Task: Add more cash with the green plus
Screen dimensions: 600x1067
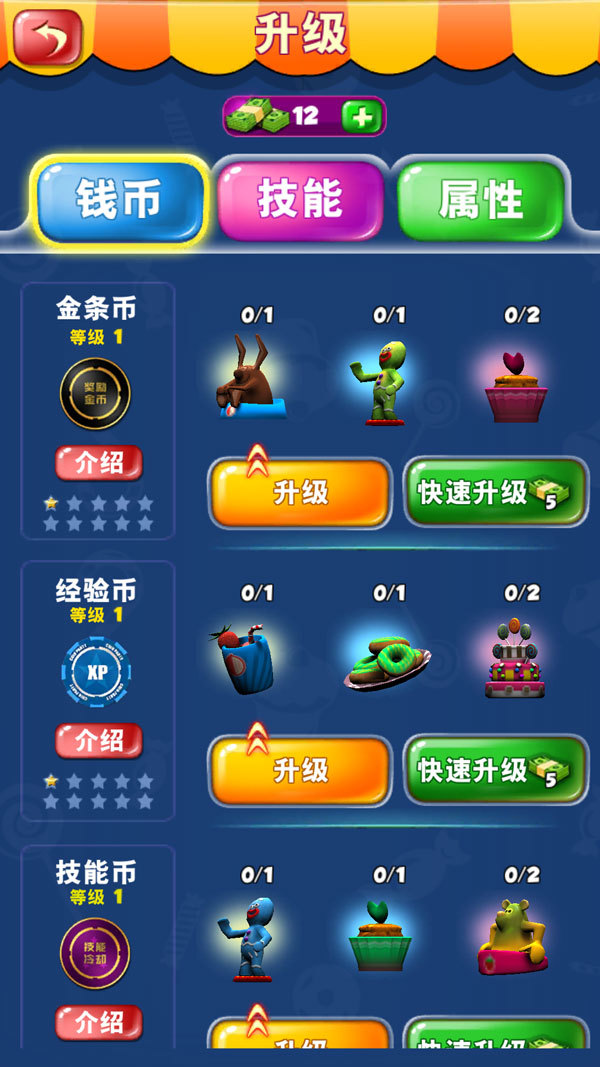Action: coord(362,117)
